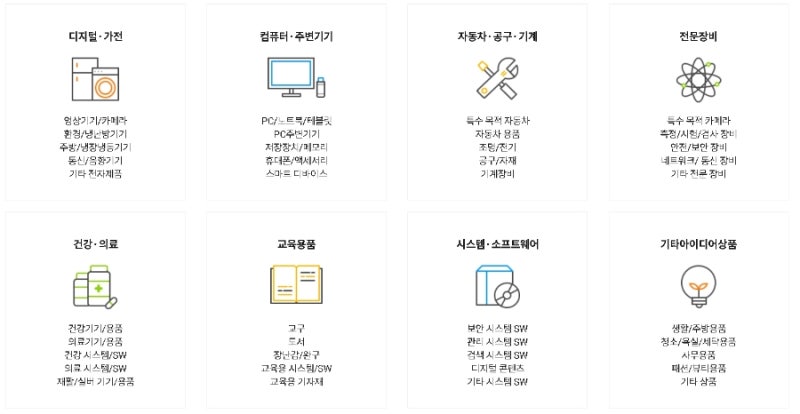Image resolution: width=800 pixels, height=414 pixels.
Task: Select the 교육용품 category card
Action: coord(296,310)
